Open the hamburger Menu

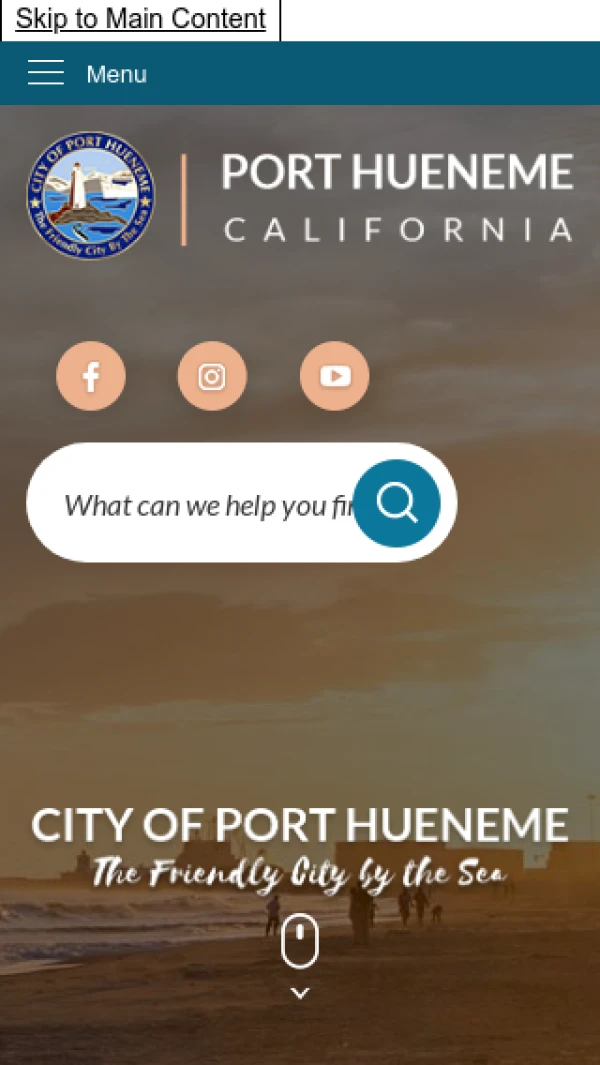(x=87, y=74)
